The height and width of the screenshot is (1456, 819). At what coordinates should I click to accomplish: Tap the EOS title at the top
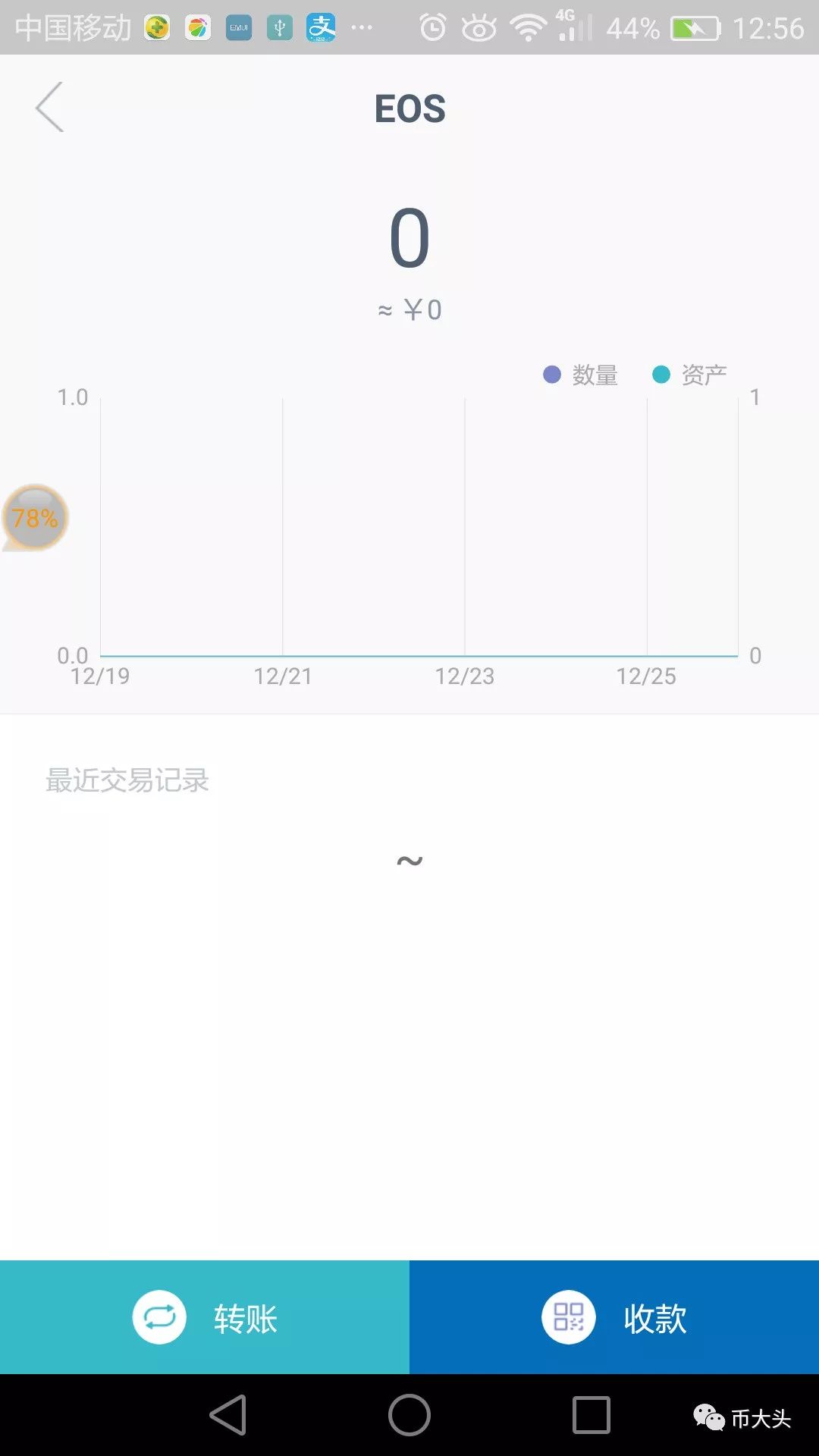coord(409,108)
